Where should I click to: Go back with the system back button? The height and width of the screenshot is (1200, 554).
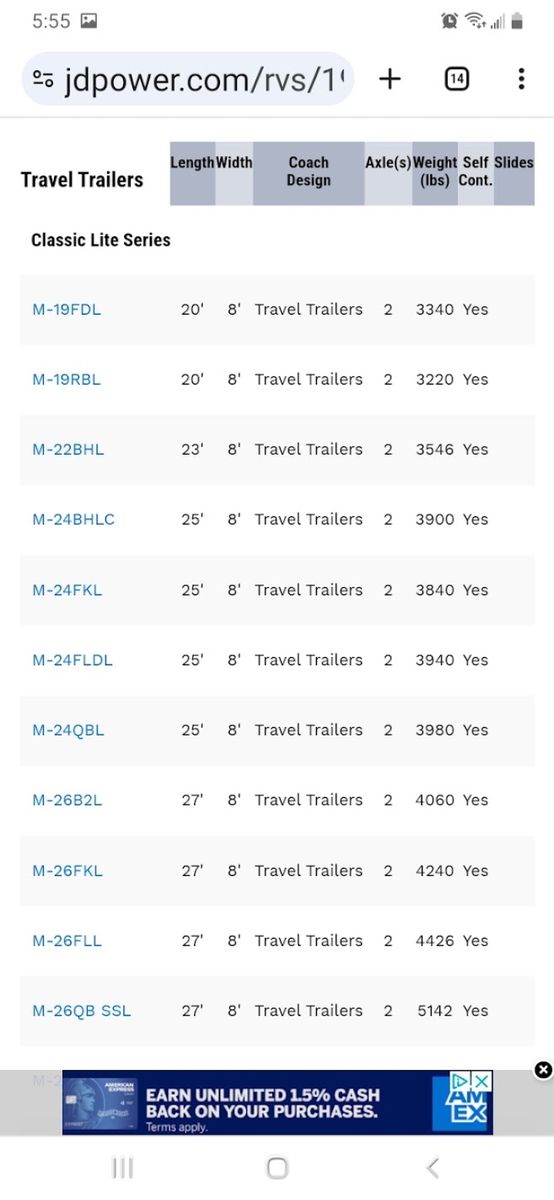[432, 1167]
